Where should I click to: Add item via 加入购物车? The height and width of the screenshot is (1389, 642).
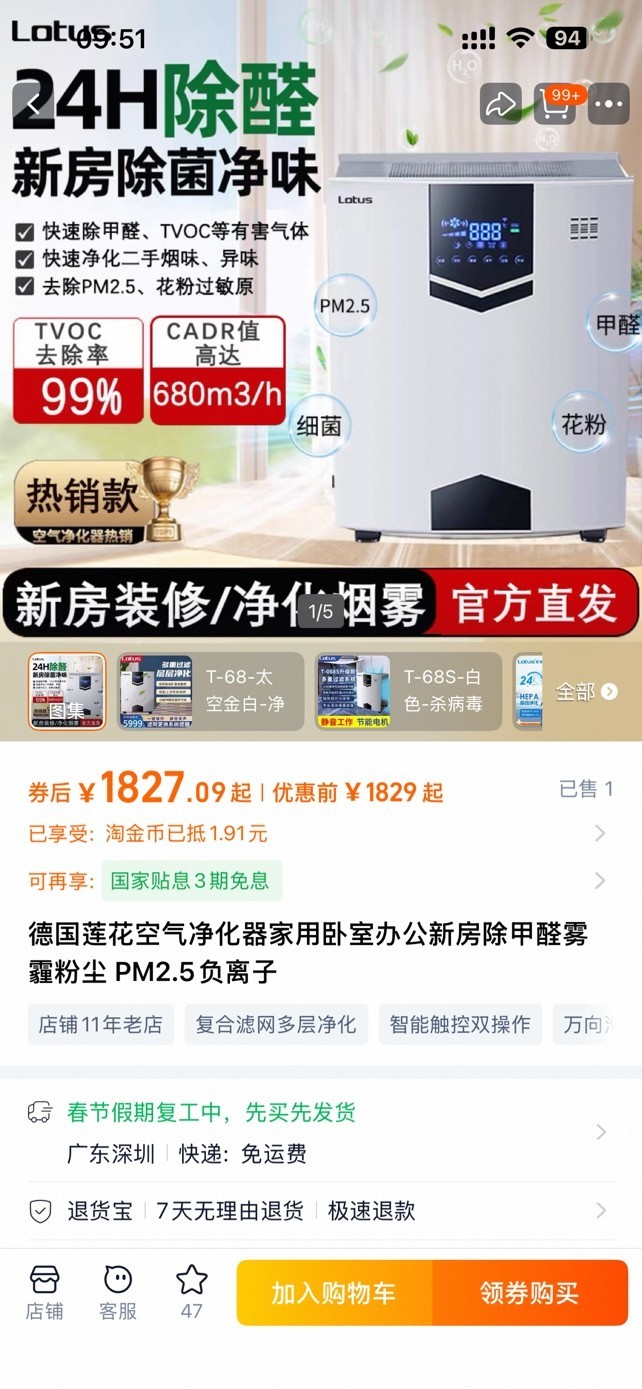point(334,1293)
